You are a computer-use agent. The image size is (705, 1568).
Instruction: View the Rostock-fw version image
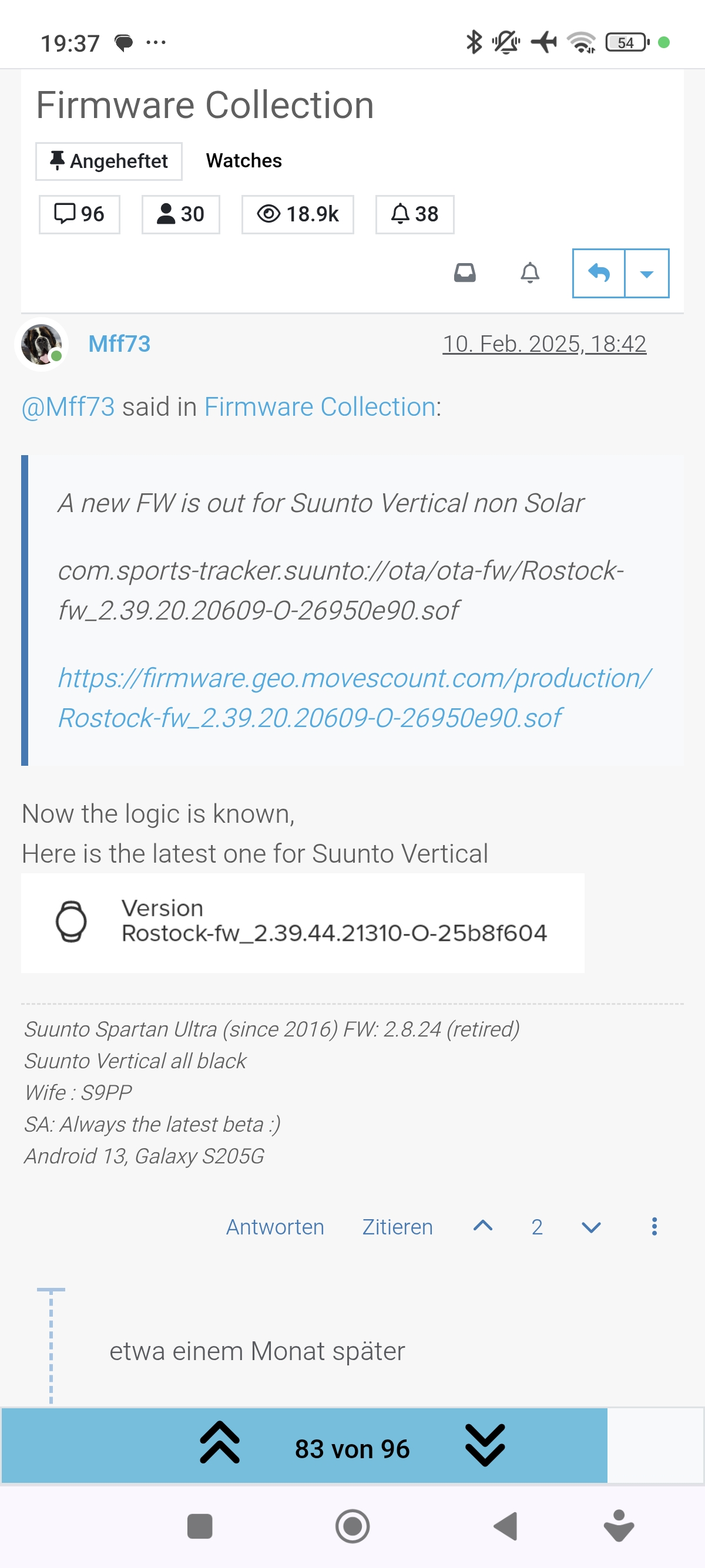point(303,923)
